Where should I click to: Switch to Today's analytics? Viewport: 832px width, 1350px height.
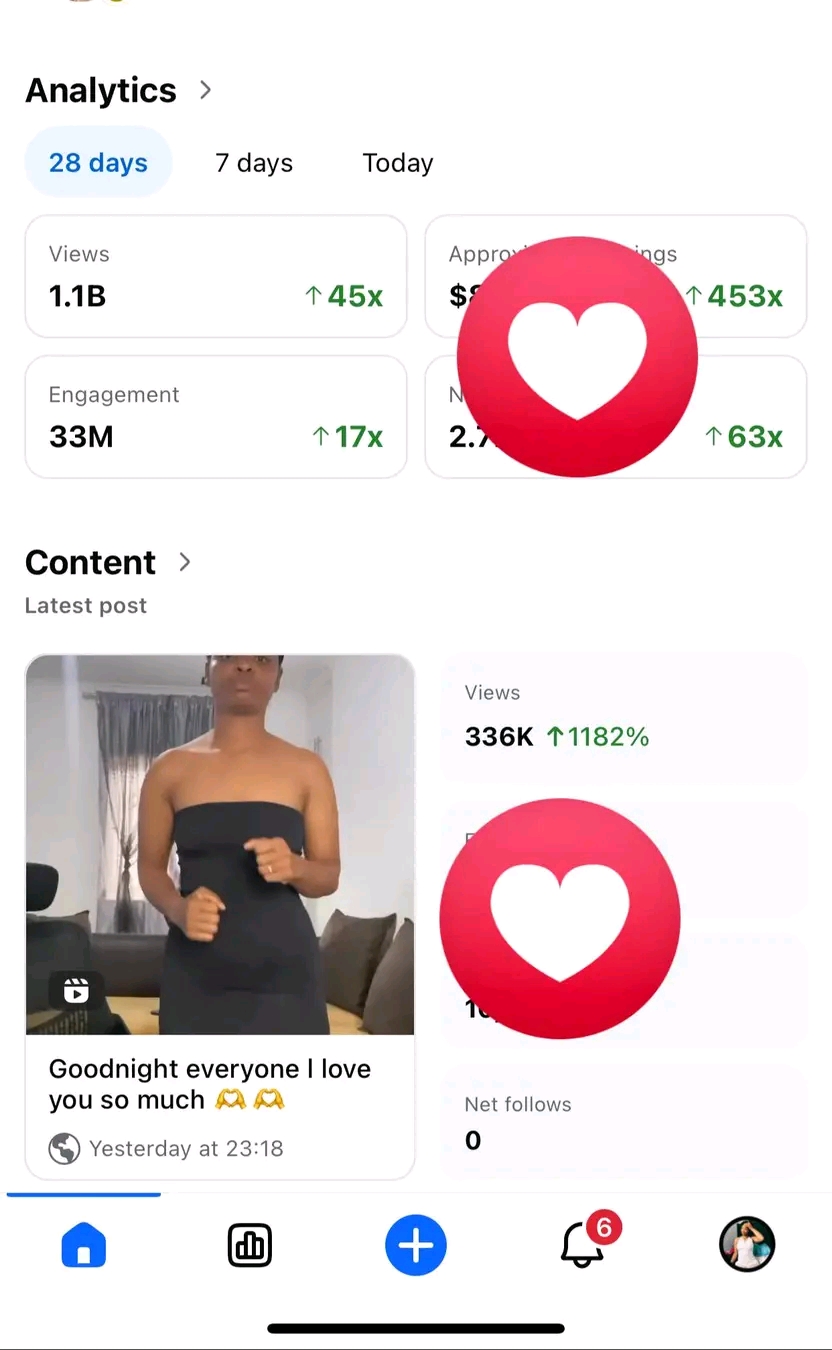(397, 163)
